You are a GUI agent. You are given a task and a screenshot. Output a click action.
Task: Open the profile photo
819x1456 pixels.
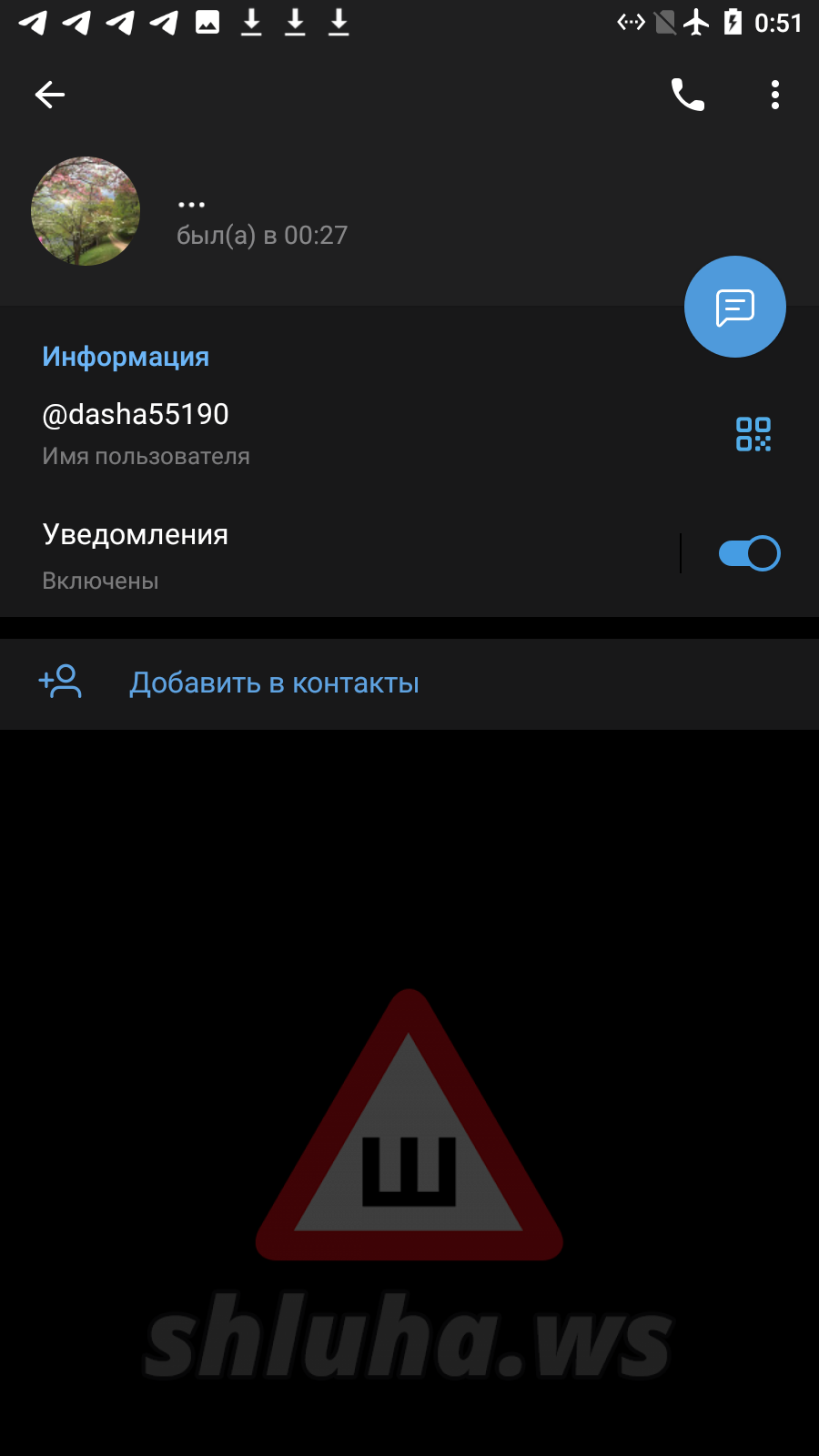coord(86,211)
